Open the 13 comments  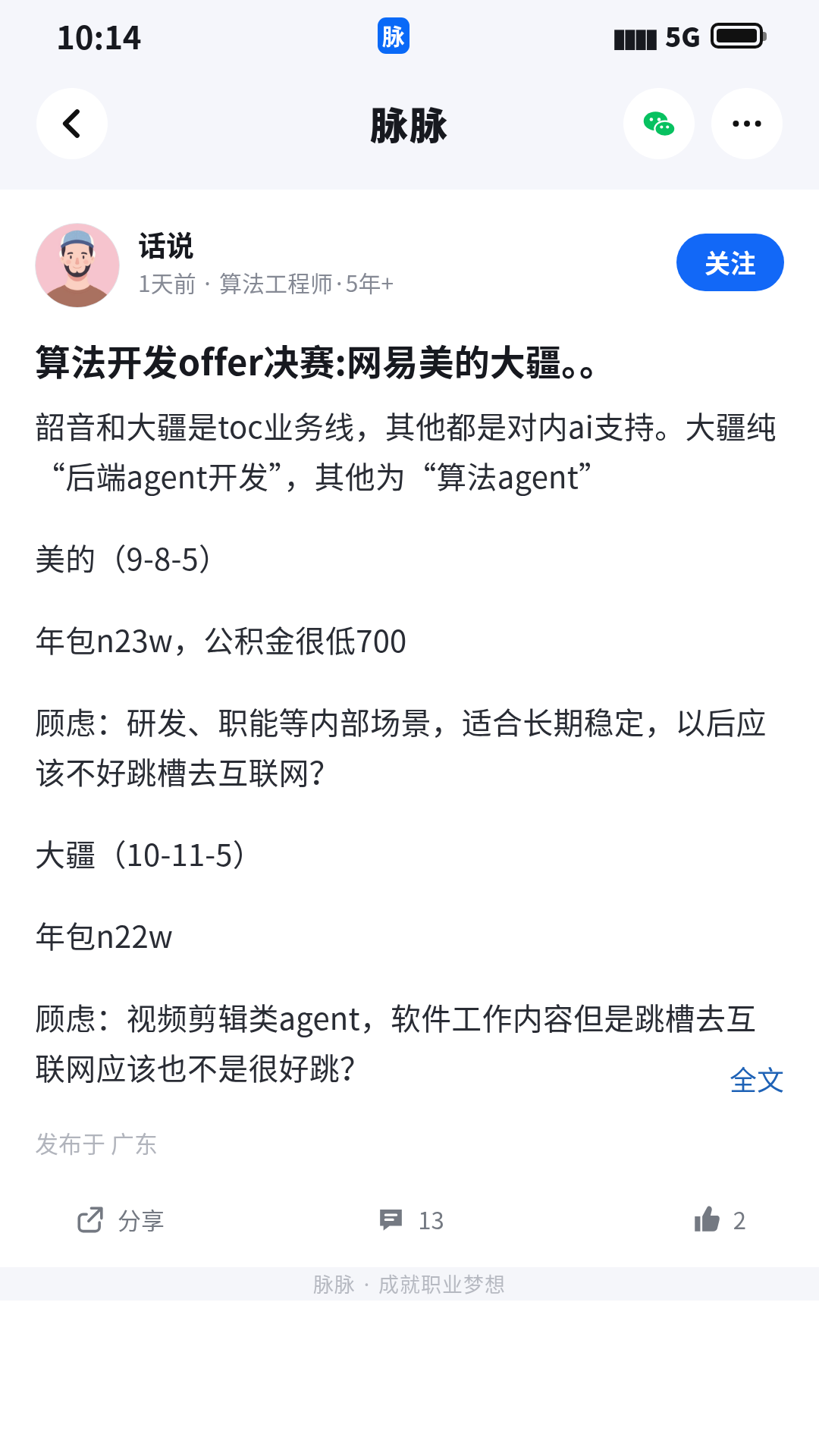(x=412, y=1220)
